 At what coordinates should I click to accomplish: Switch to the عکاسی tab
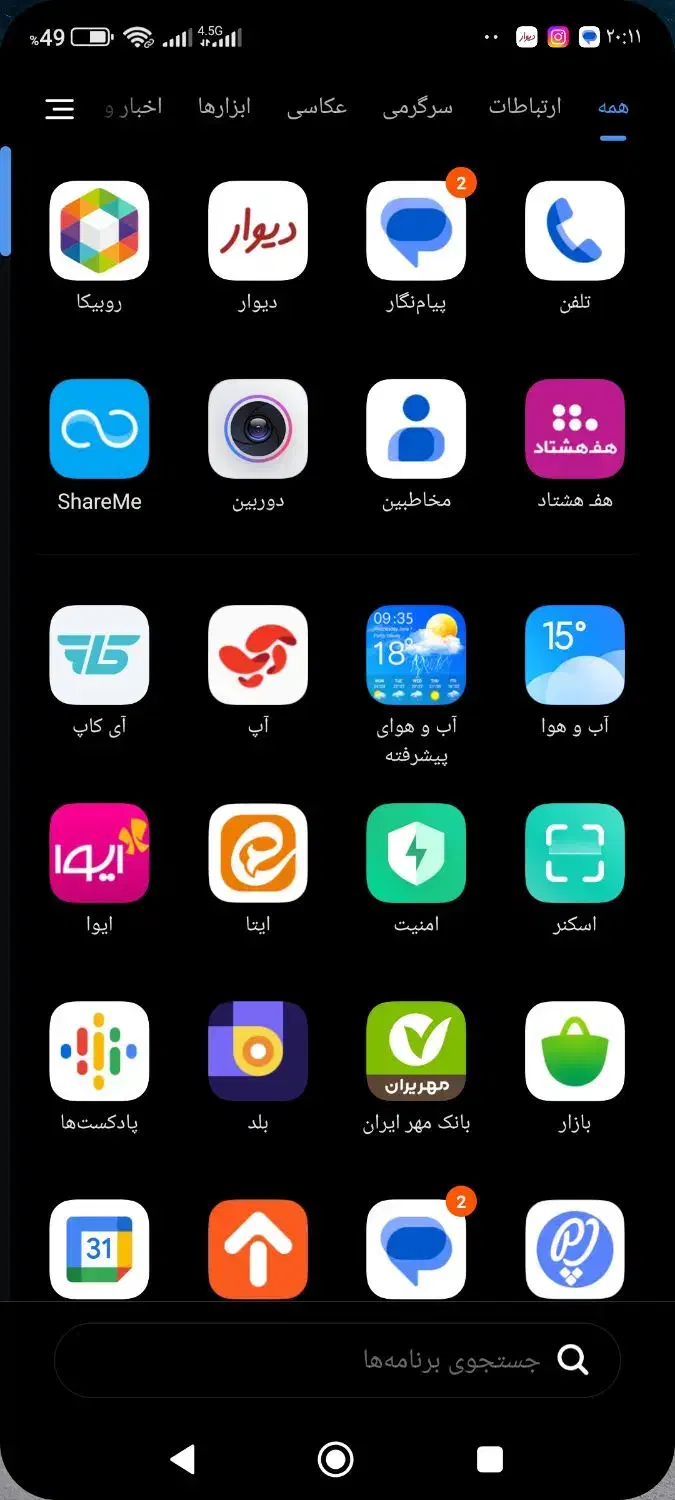coord(317,108)
